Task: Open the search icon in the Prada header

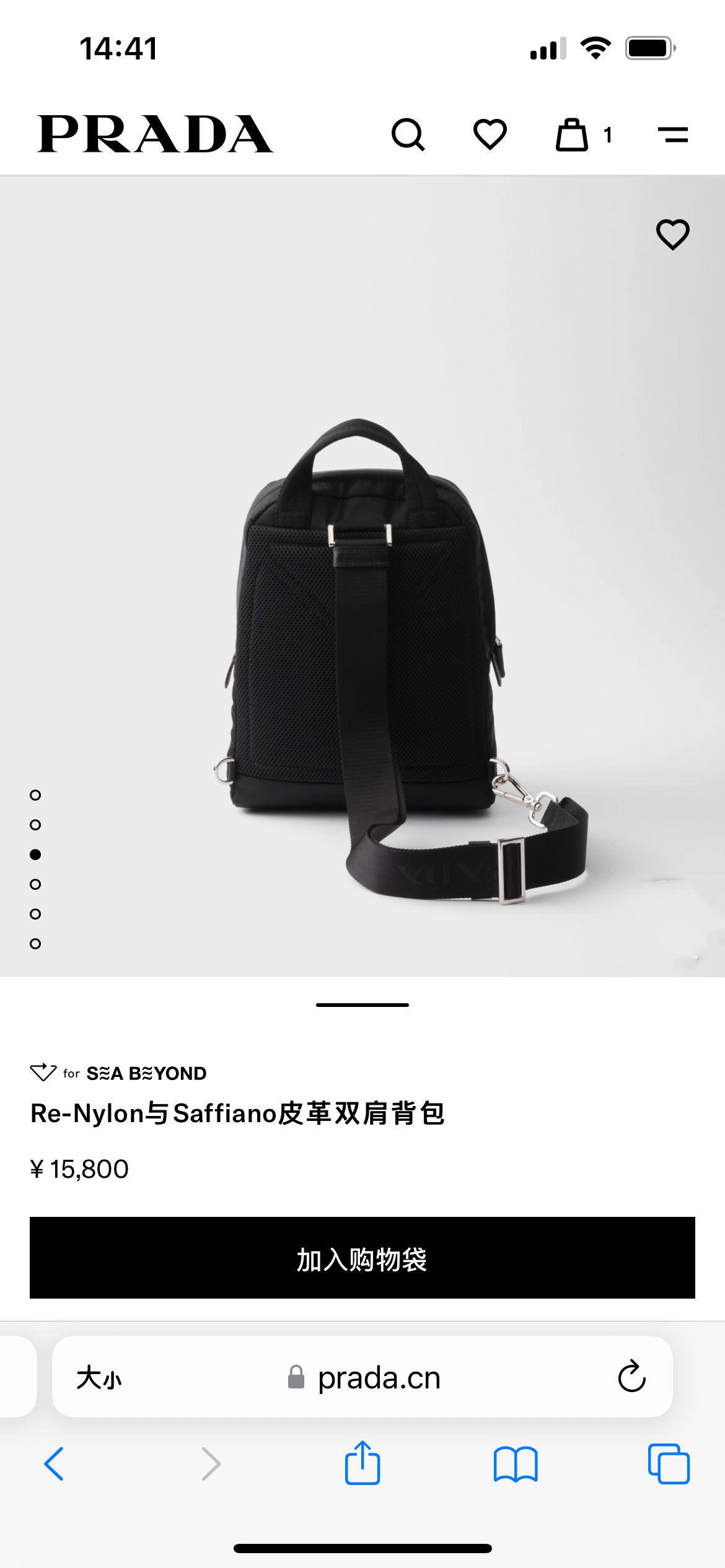Action: (408, 134)
